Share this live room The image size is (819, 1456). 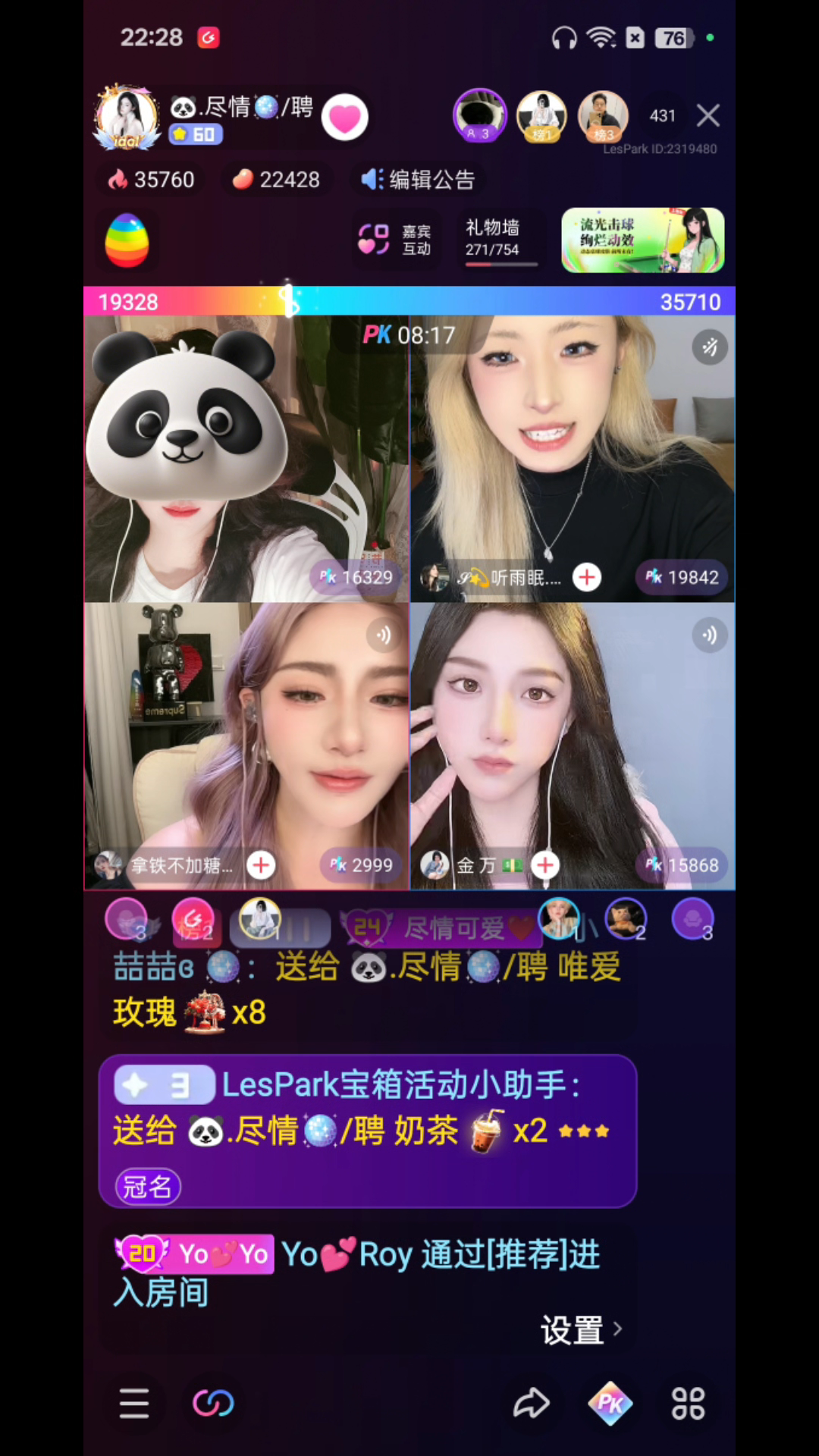pos(531,1404)
